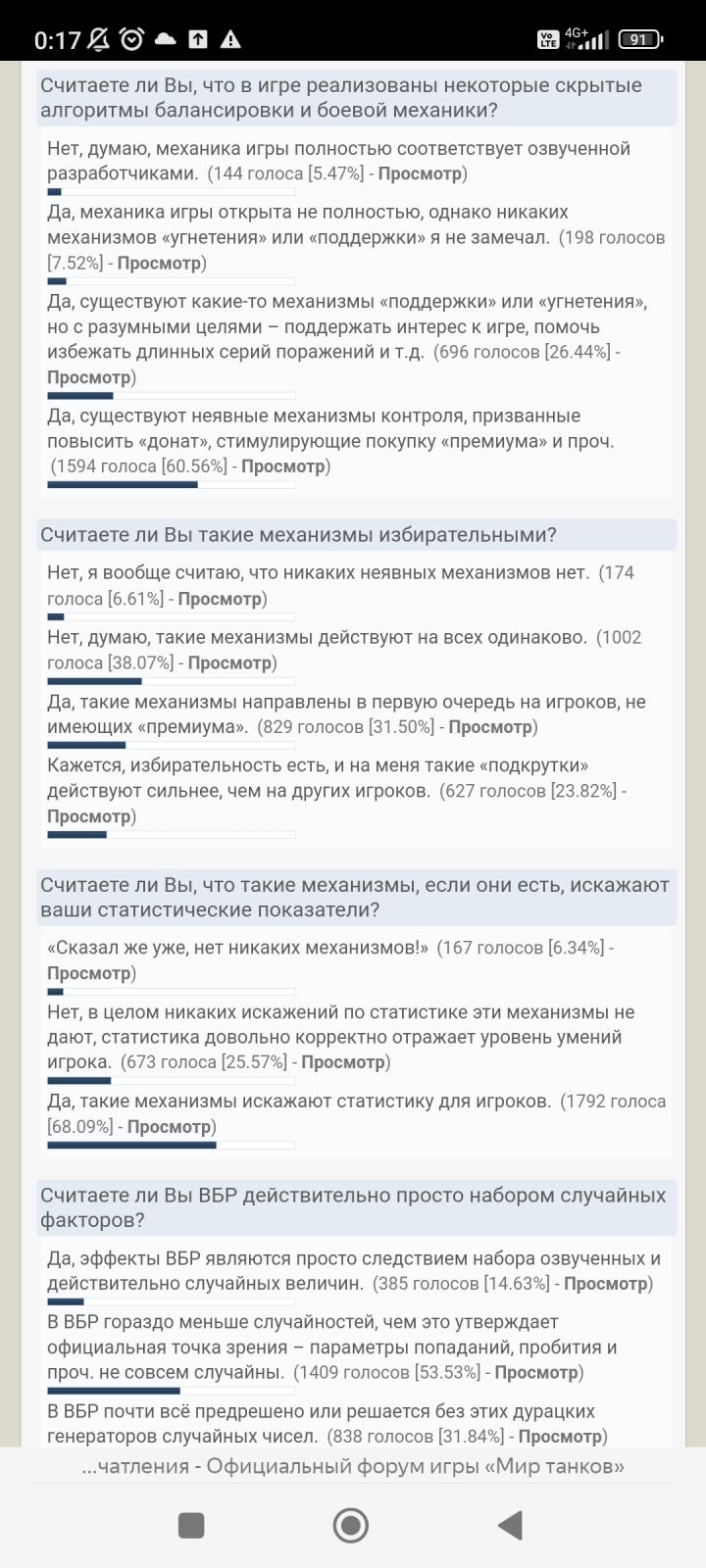The image size is (706, 1568).
Task: View voters of 167 голосов [6.34%] option
Action: (88, 974)
